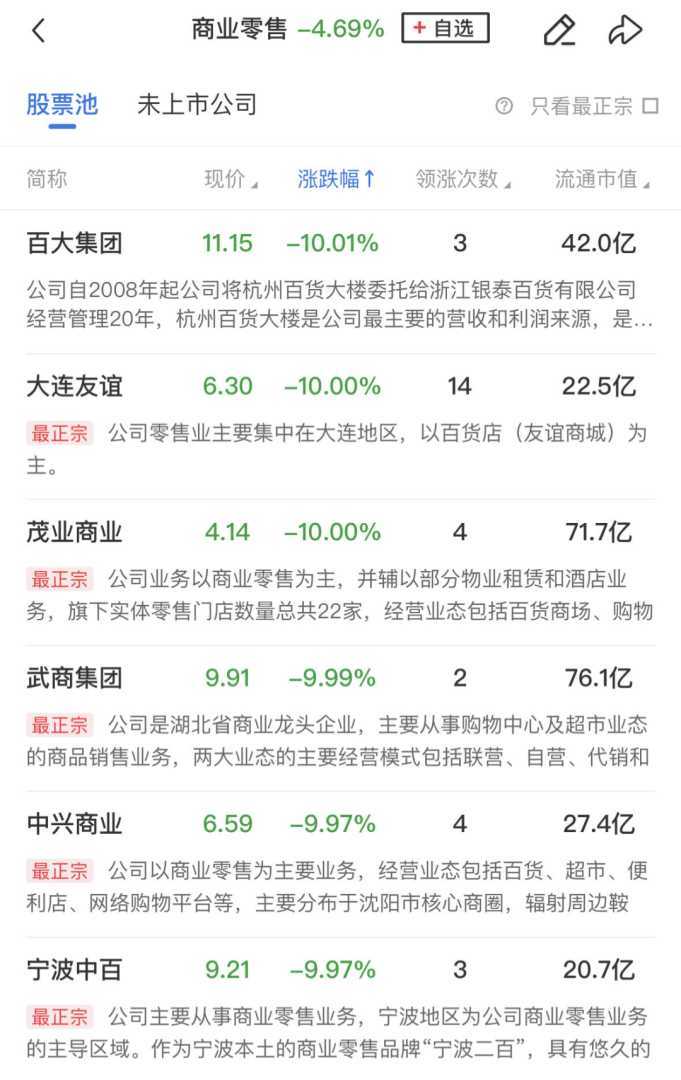Open 武商集团 stock details
Image resolution: width=681 pixels, height=1080 pixels.
click(x=75, y=678)
